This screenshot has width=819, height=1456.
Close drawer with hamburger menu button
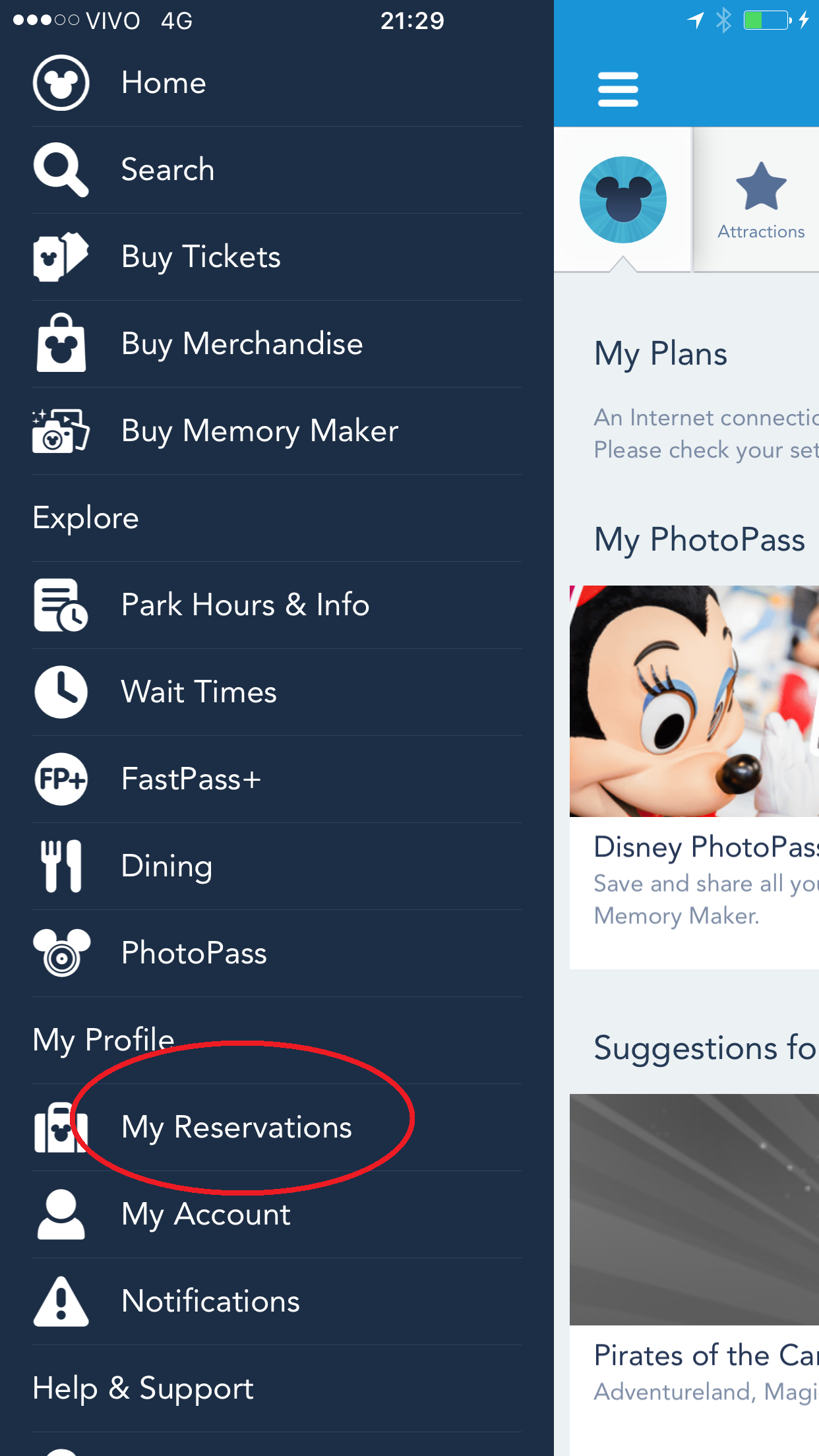coord(618,89)
